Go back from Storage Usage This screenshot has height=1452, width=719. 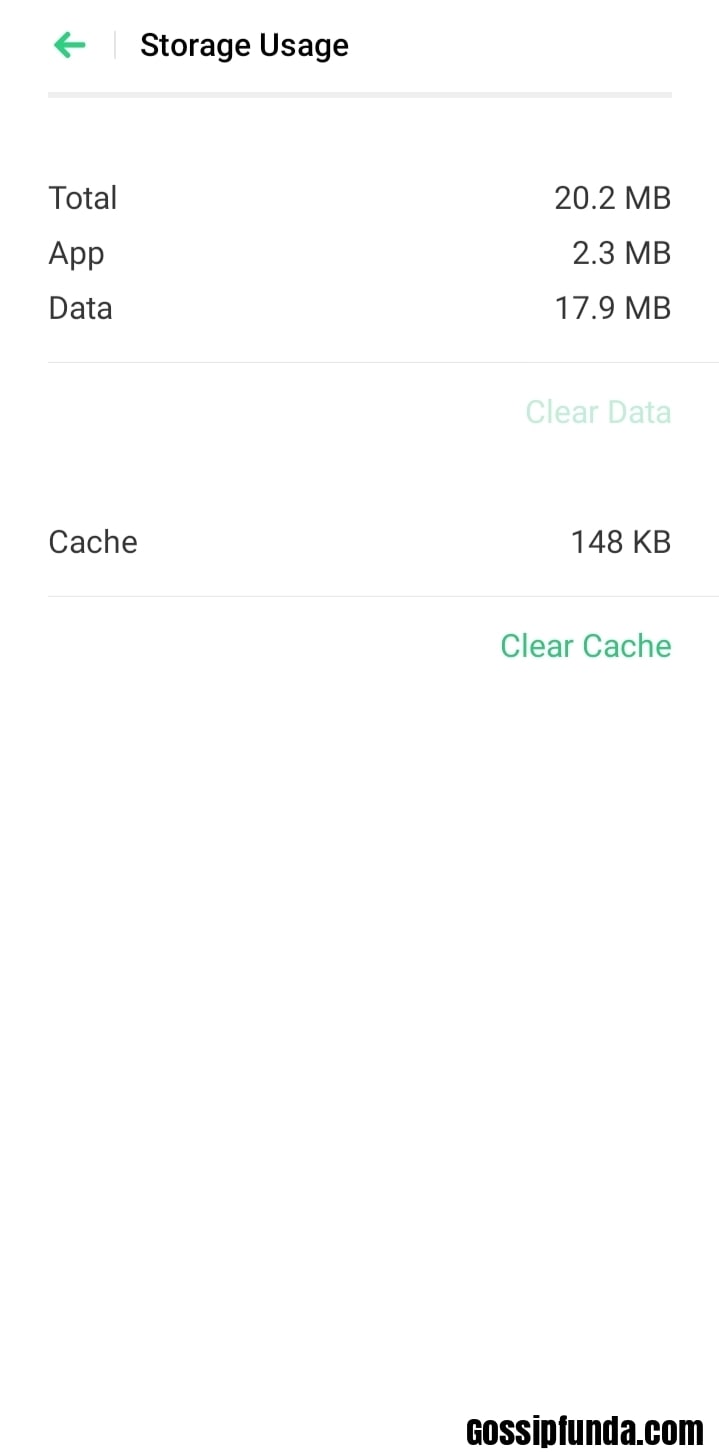click(69, 45)
